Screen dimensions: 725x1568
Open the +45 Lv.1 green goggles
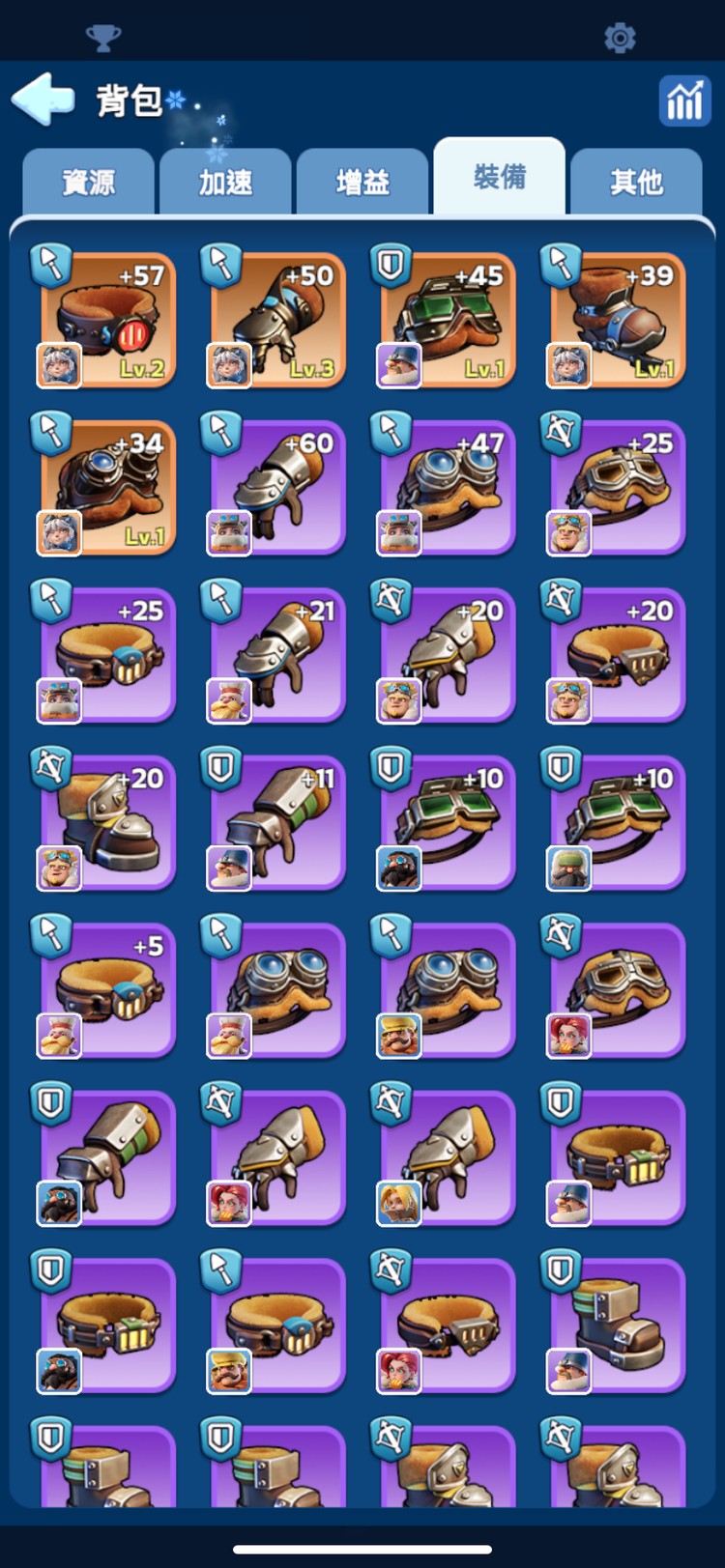447,319
